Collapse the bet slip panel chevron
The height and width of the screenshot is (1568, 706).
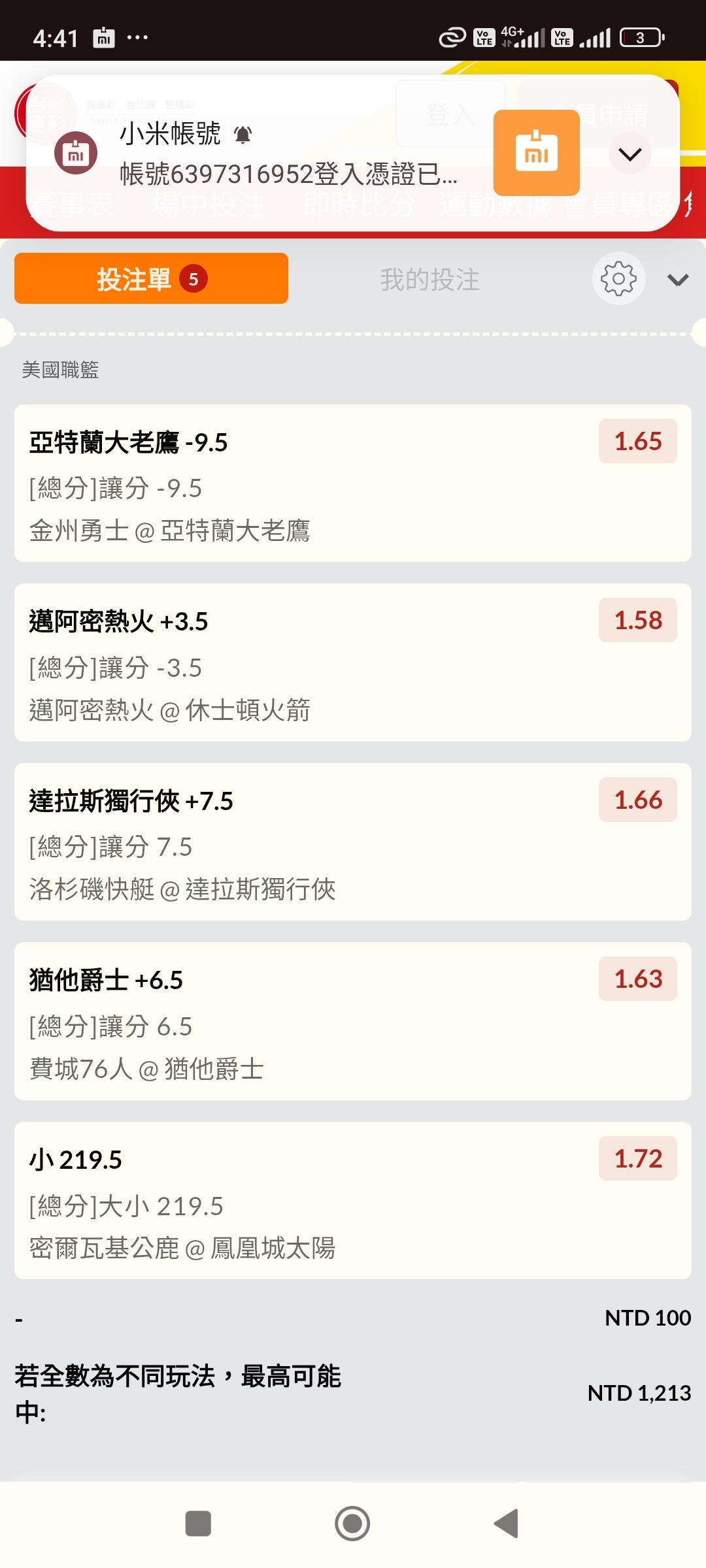point(677,280)
